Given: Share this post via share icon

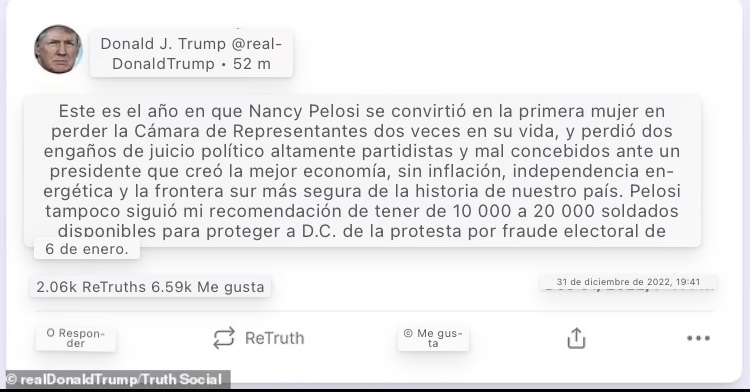Looking at the screenshot, I should tap(576, 338).
